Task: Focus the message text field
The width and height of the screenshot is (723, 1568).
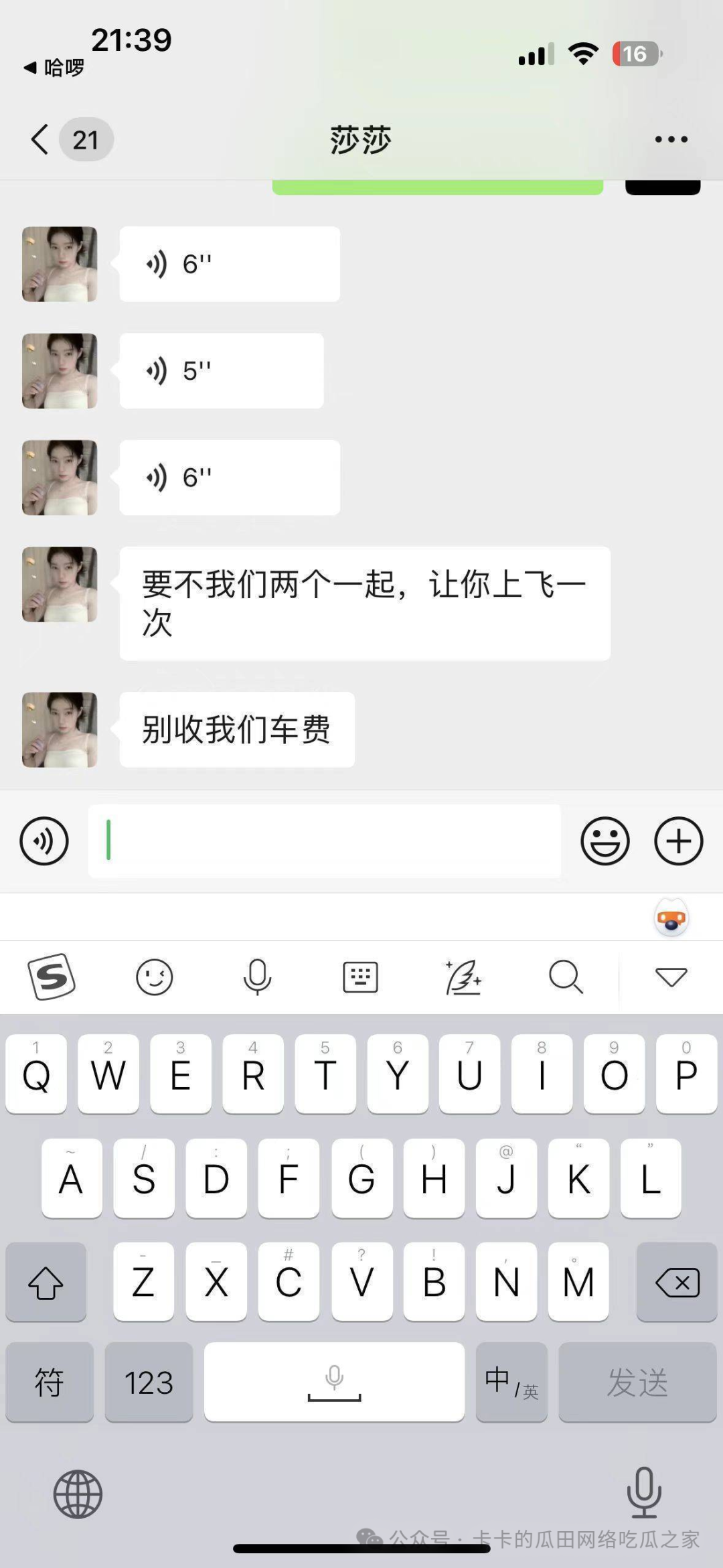Action: [x=325, y=841]
